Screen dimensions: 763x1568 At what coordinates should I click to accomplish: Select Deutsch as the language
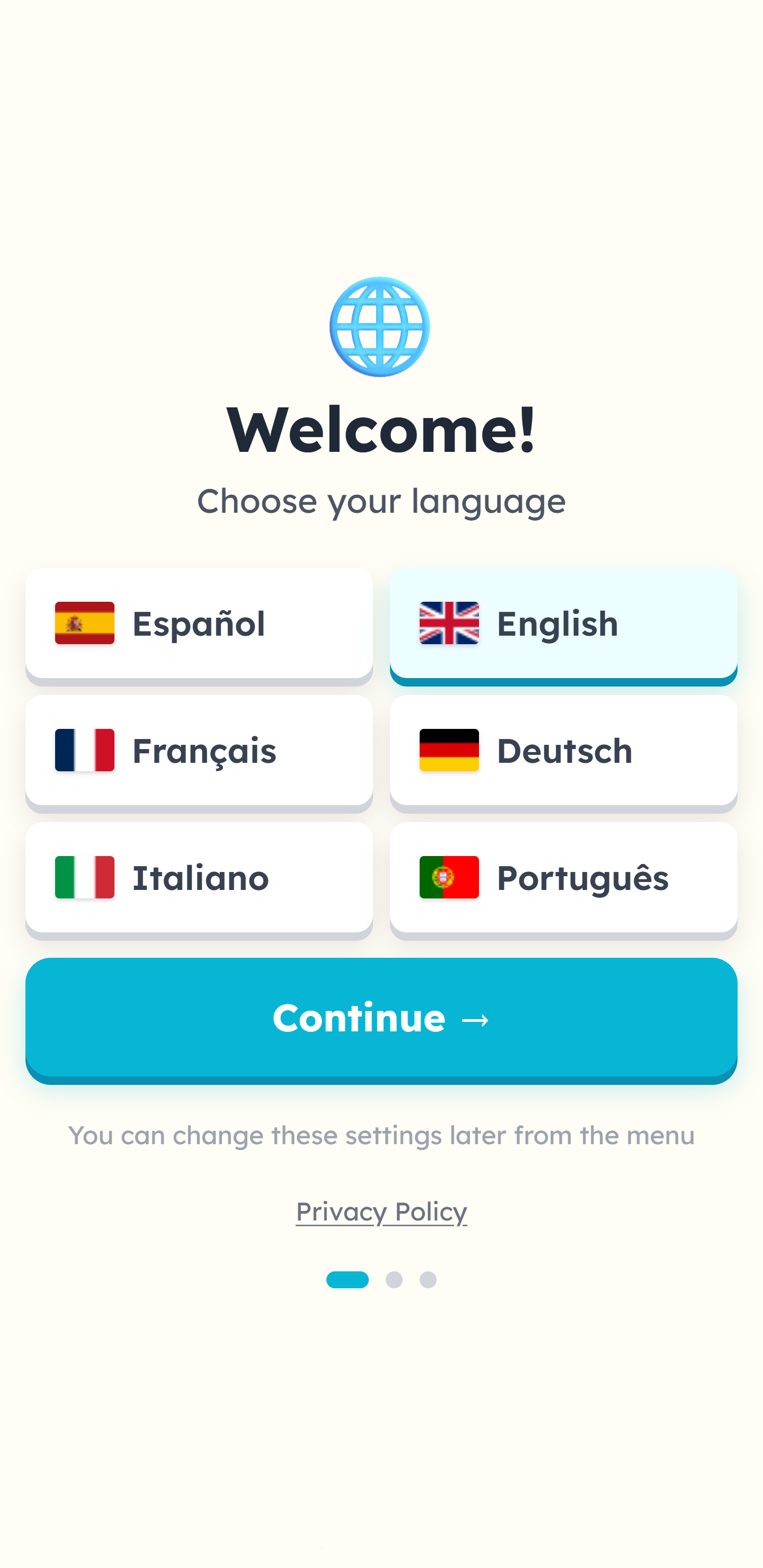pos(563,751)
